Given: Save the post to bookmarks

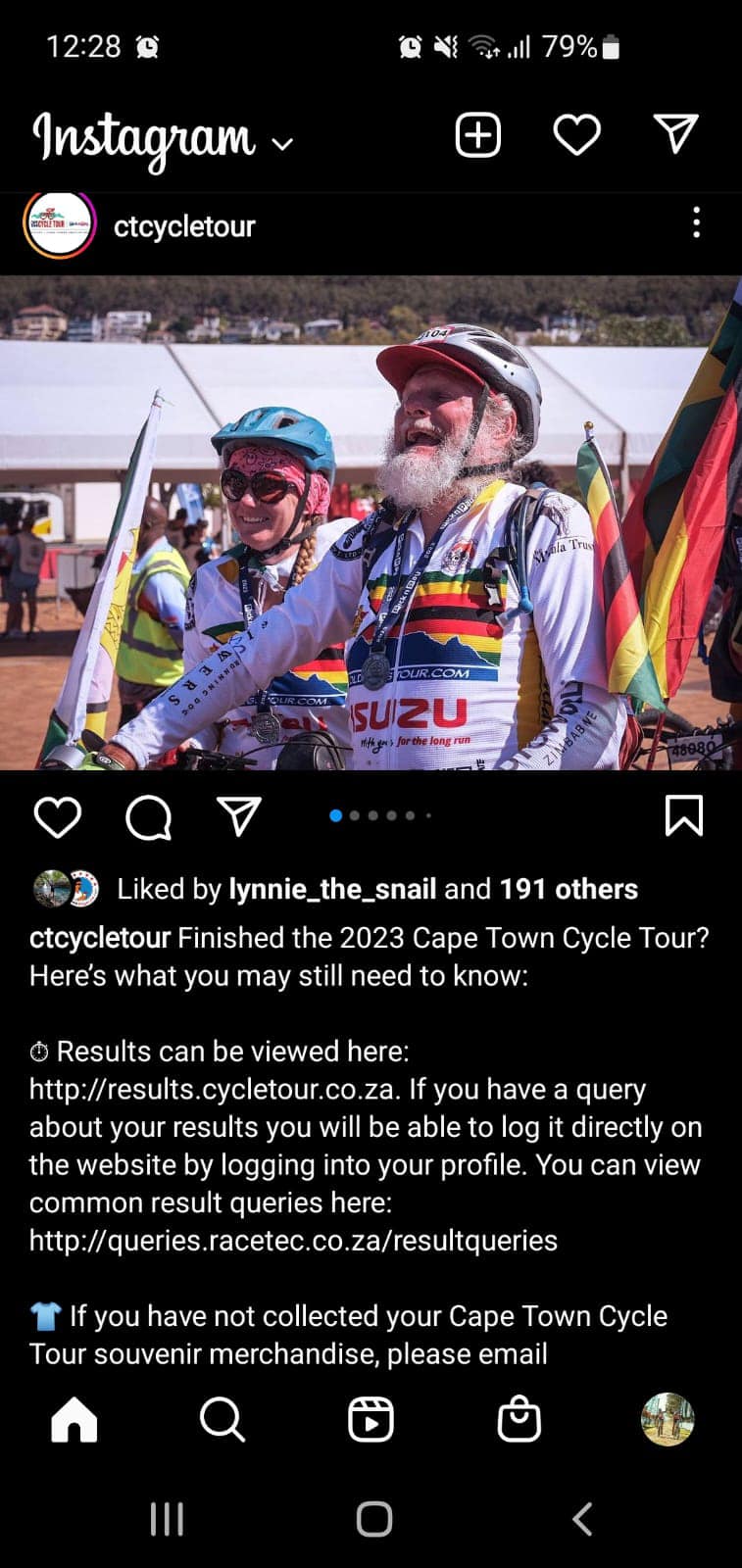Looking at the screenshot, I should click(x=683, y=815).
